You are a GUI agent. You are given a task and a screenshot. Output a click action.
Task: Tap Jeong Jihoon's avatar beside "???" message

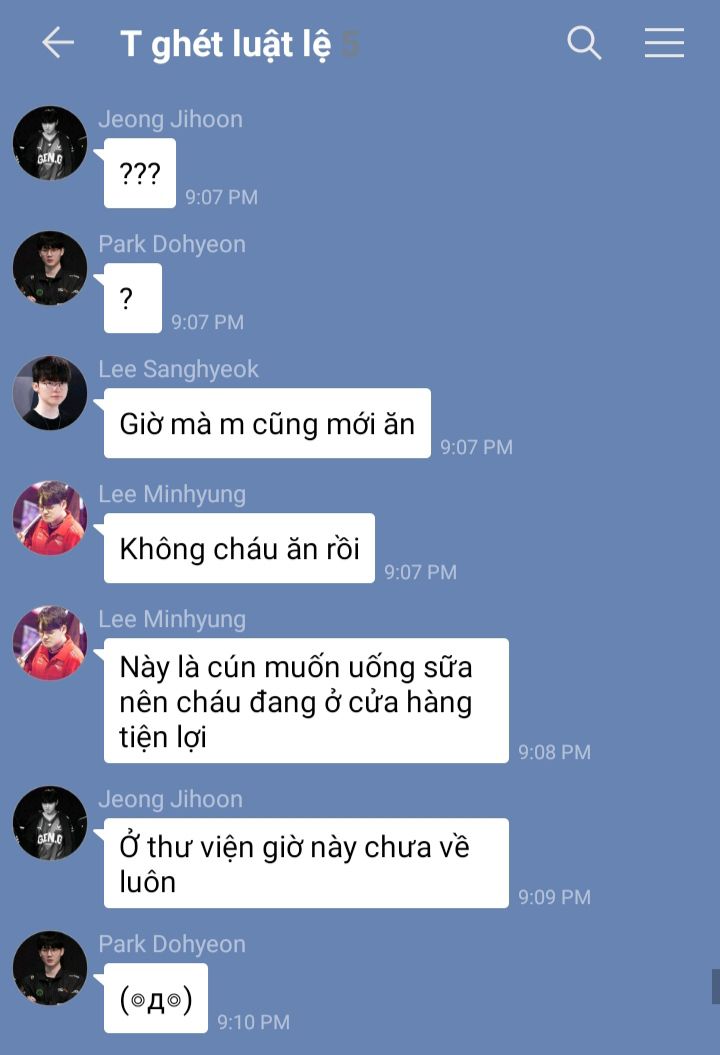(x=50, y=143)
